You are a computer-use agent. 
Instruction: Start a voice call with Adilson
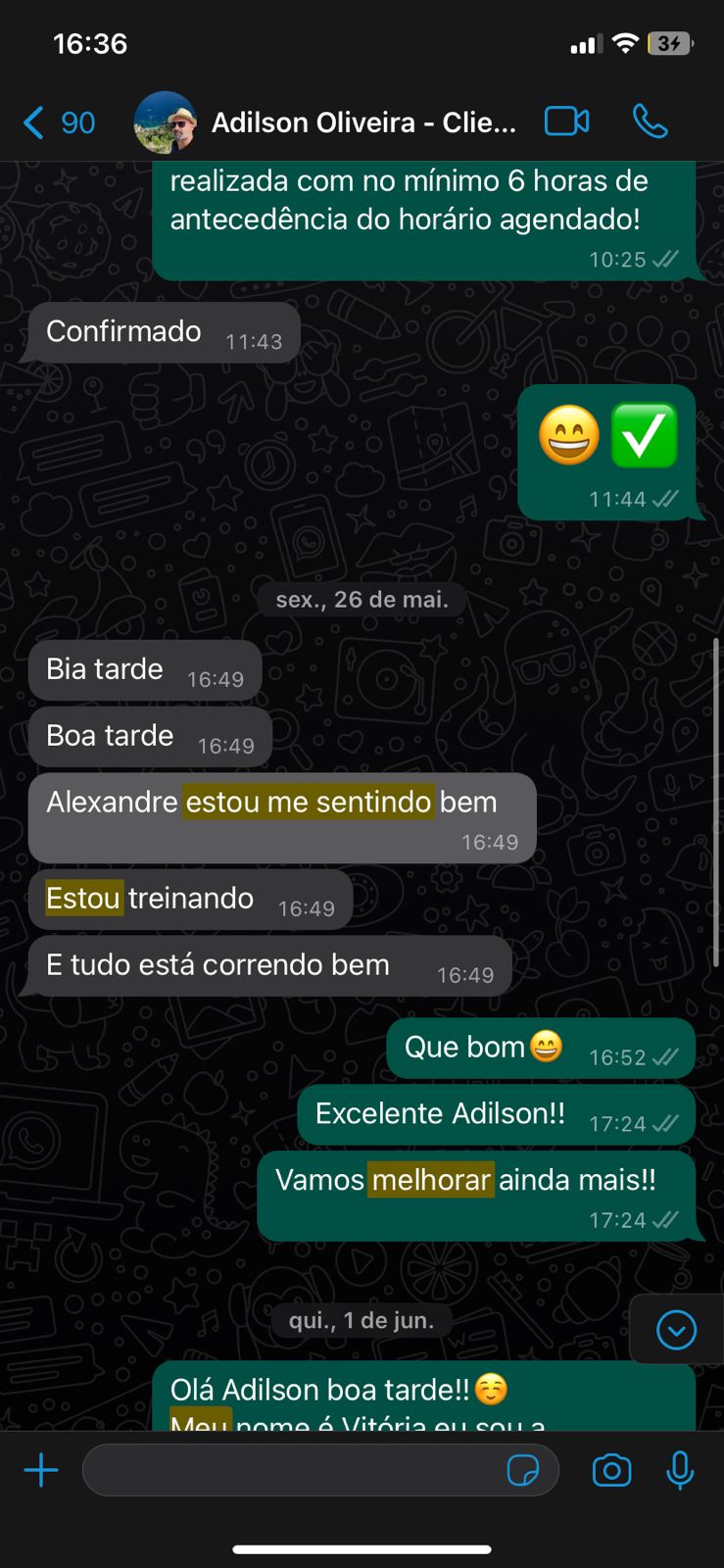click(x=650, y=122)
